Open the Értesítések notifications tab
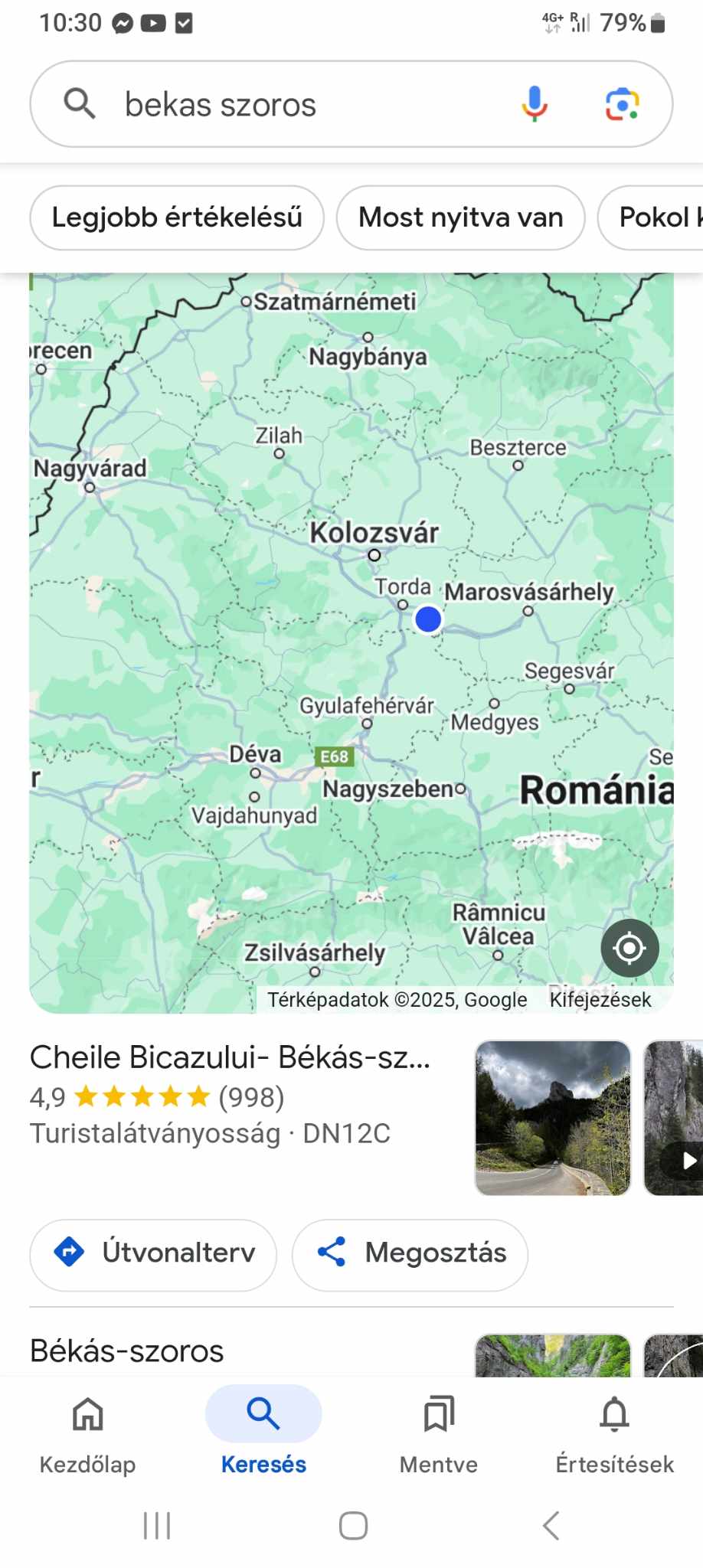Screen dimensions: 703x1568 (614, 1435)
